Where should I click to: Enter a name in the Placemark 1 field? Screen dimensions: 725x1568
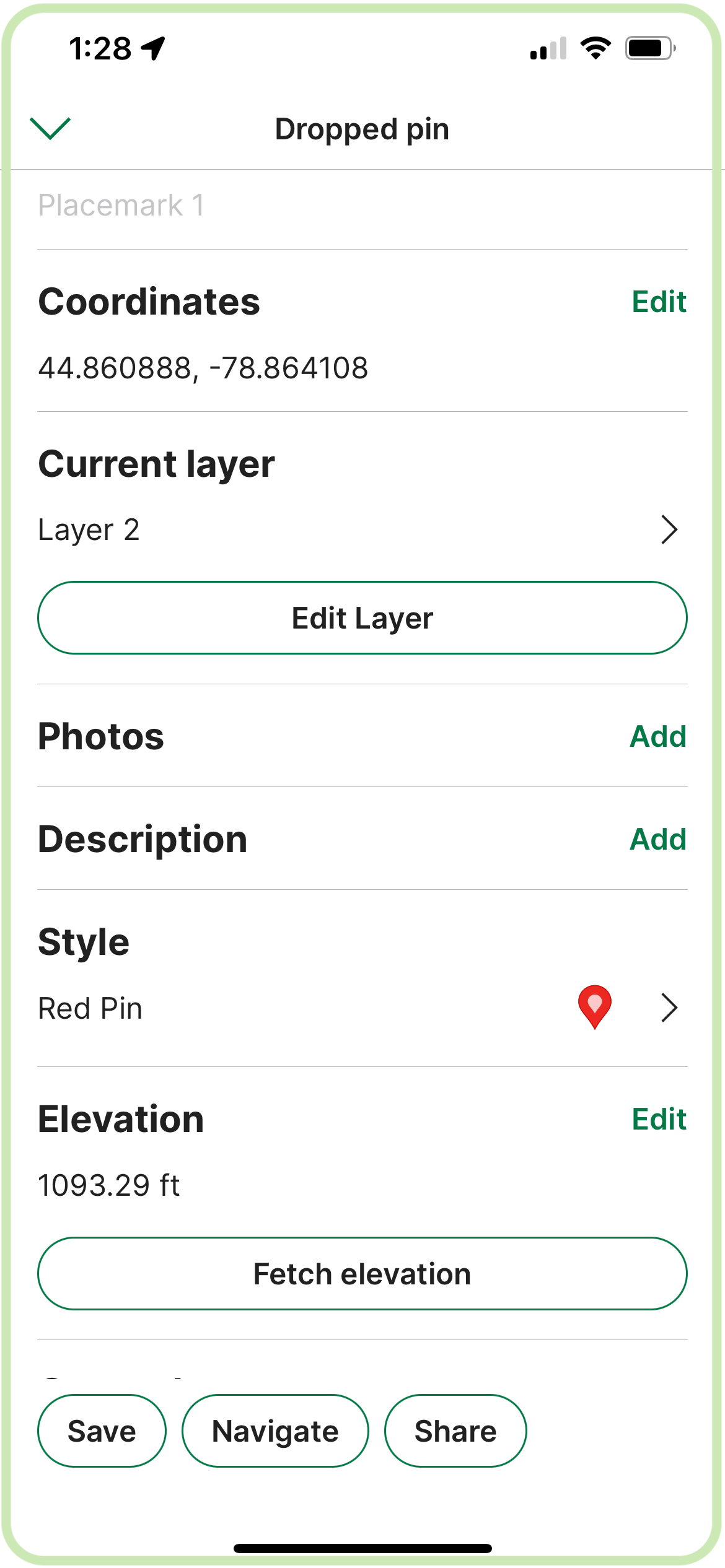click(x=362, y=206)
